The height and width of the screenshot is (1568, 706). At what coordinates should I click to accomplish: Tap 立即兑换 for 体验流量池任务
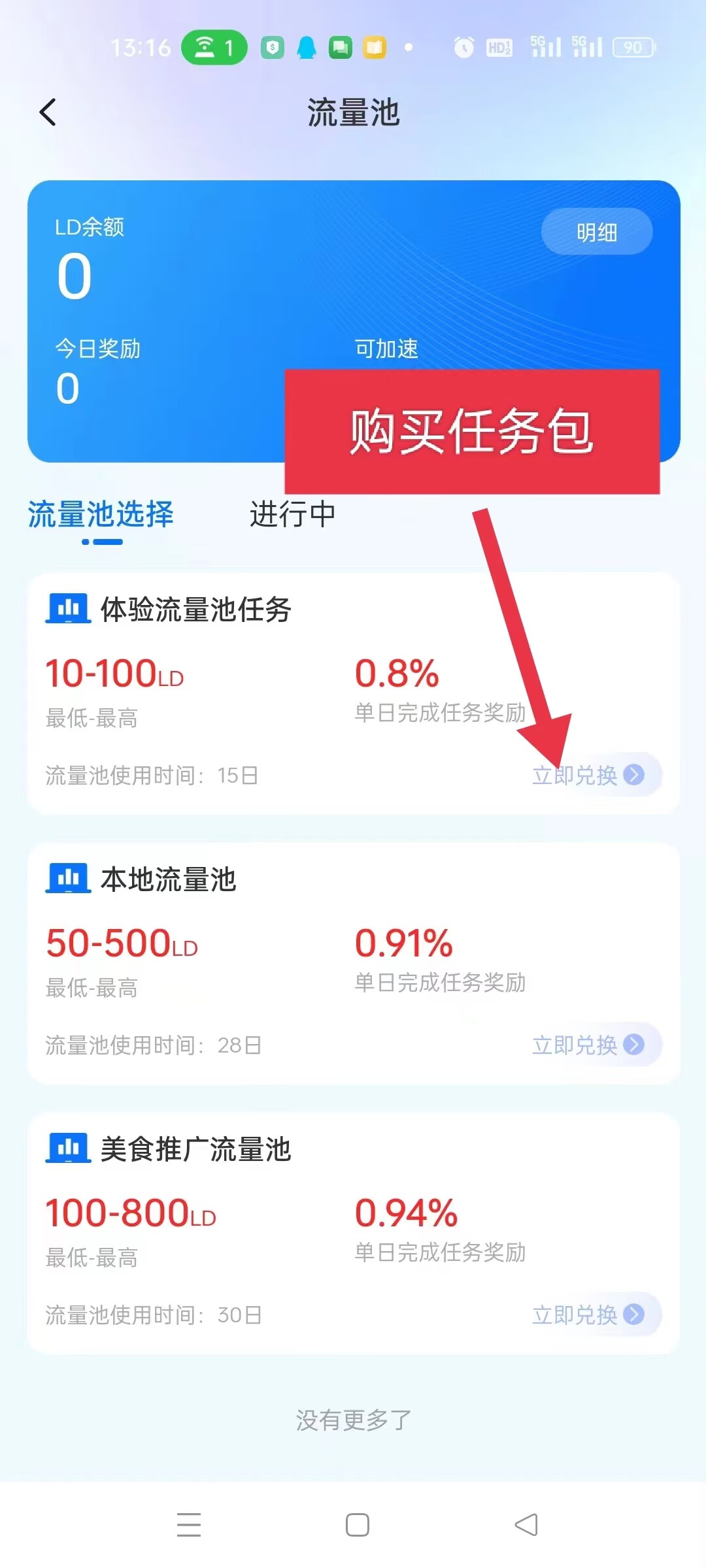point(588,776)
